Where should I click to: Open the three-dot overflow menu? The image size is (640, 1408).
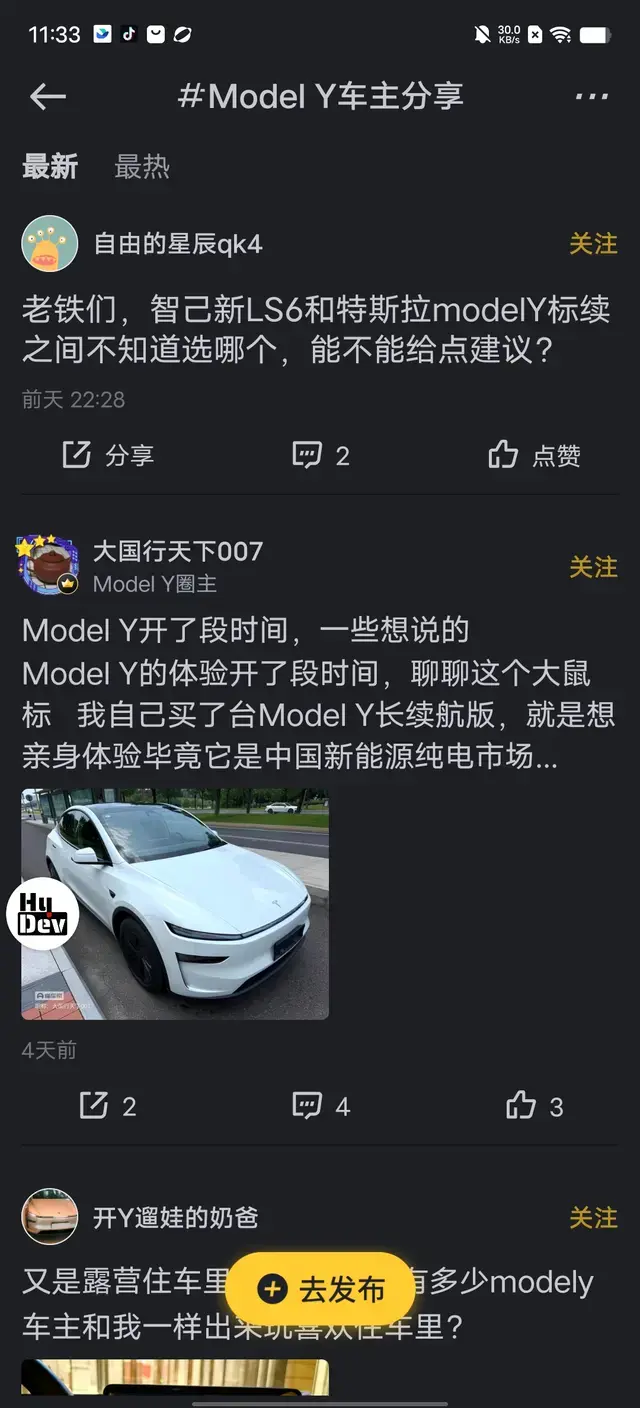592,97
